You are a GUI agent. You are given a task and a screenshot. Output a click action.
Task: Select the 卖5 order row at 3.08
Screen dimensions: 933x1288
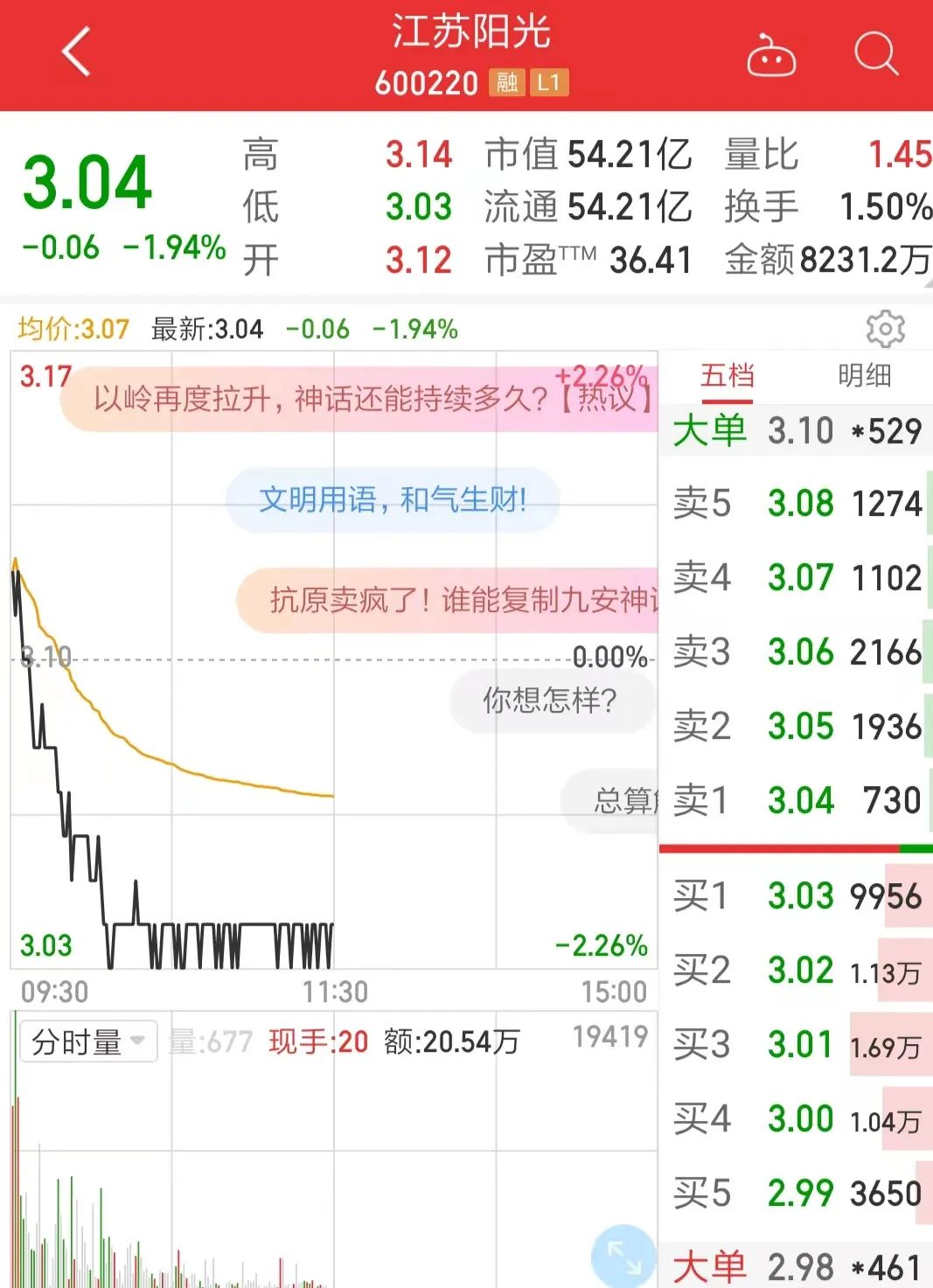(796, 504)
